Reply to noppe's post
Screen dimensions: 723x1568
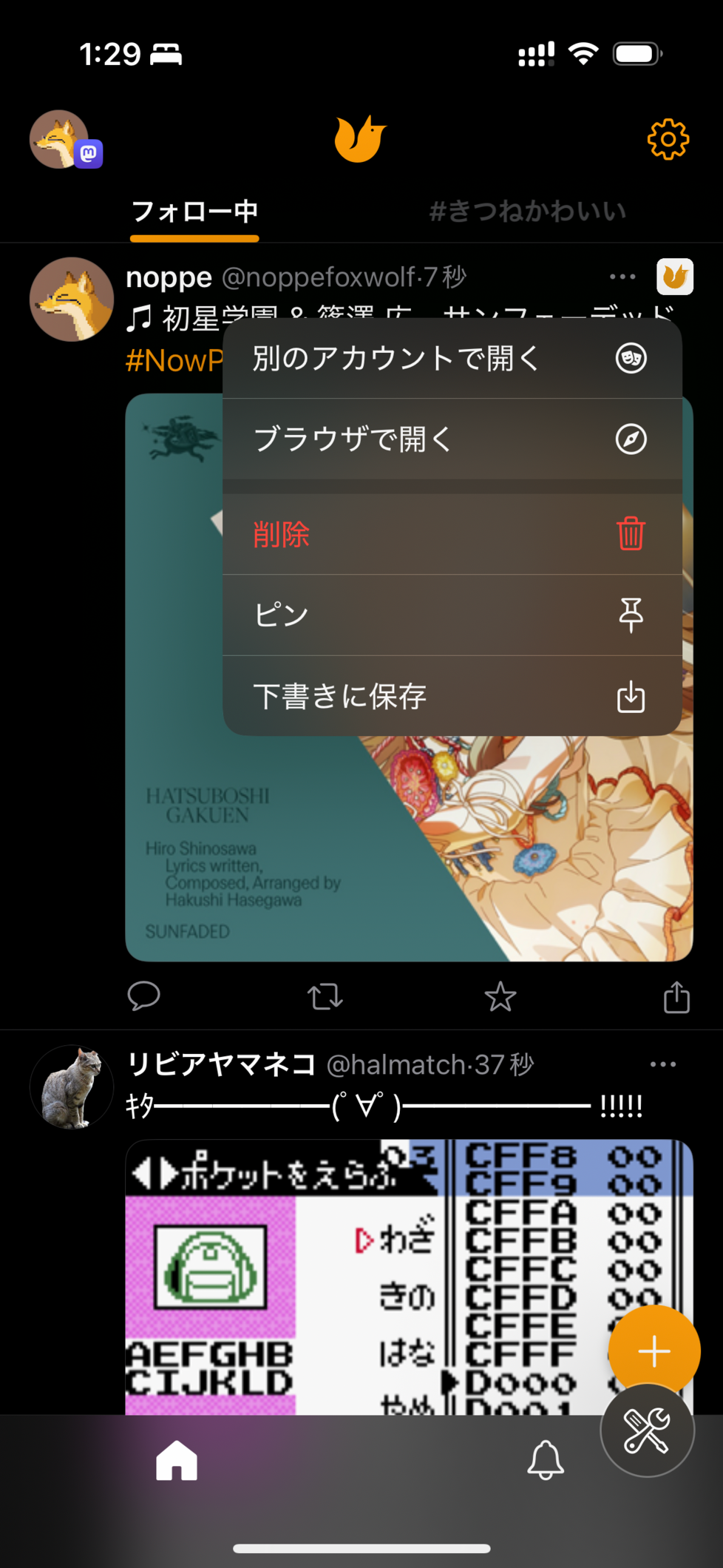pos(143,996)
